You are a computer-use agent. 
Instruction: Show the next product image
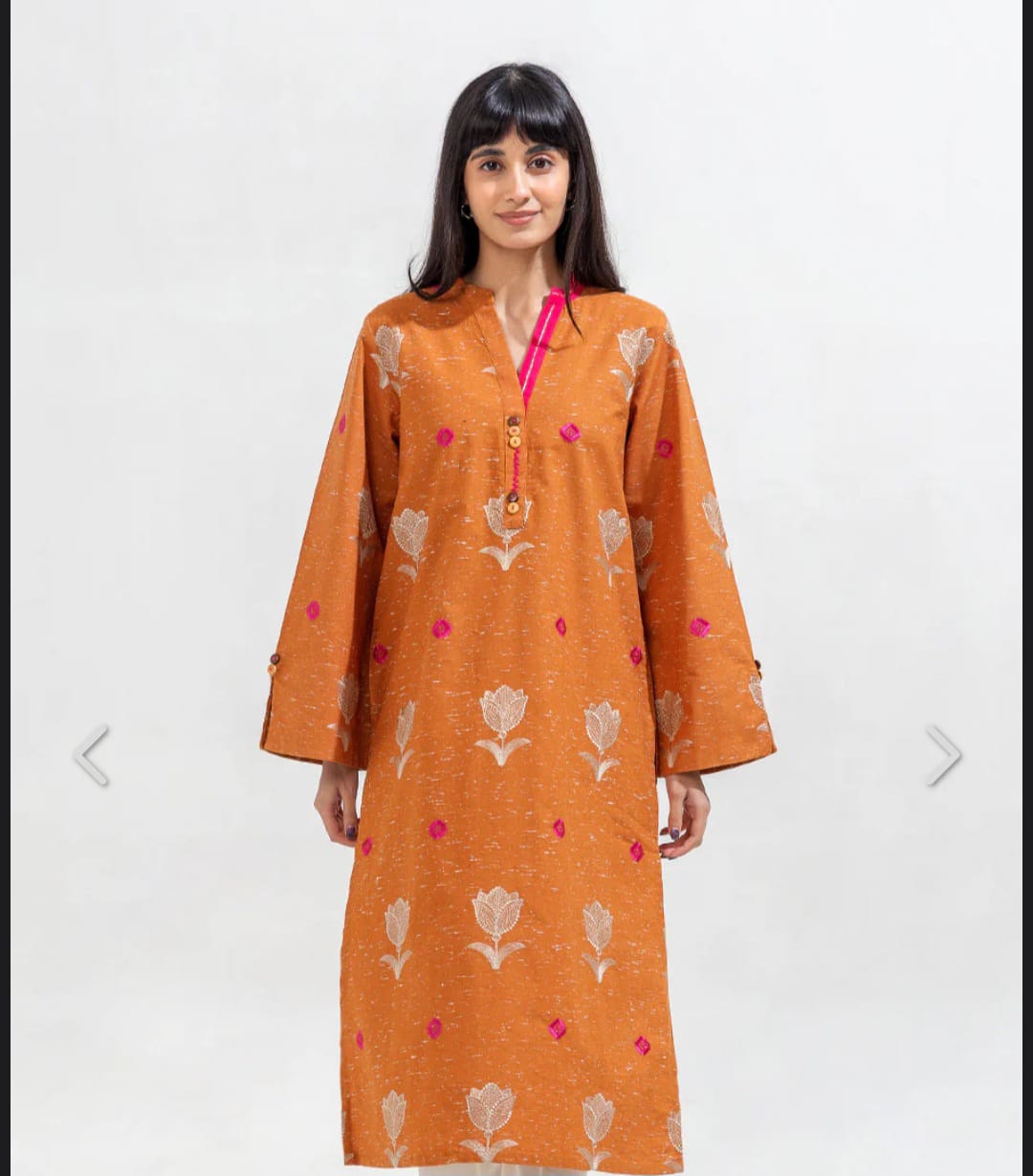[x=942, y=755]
